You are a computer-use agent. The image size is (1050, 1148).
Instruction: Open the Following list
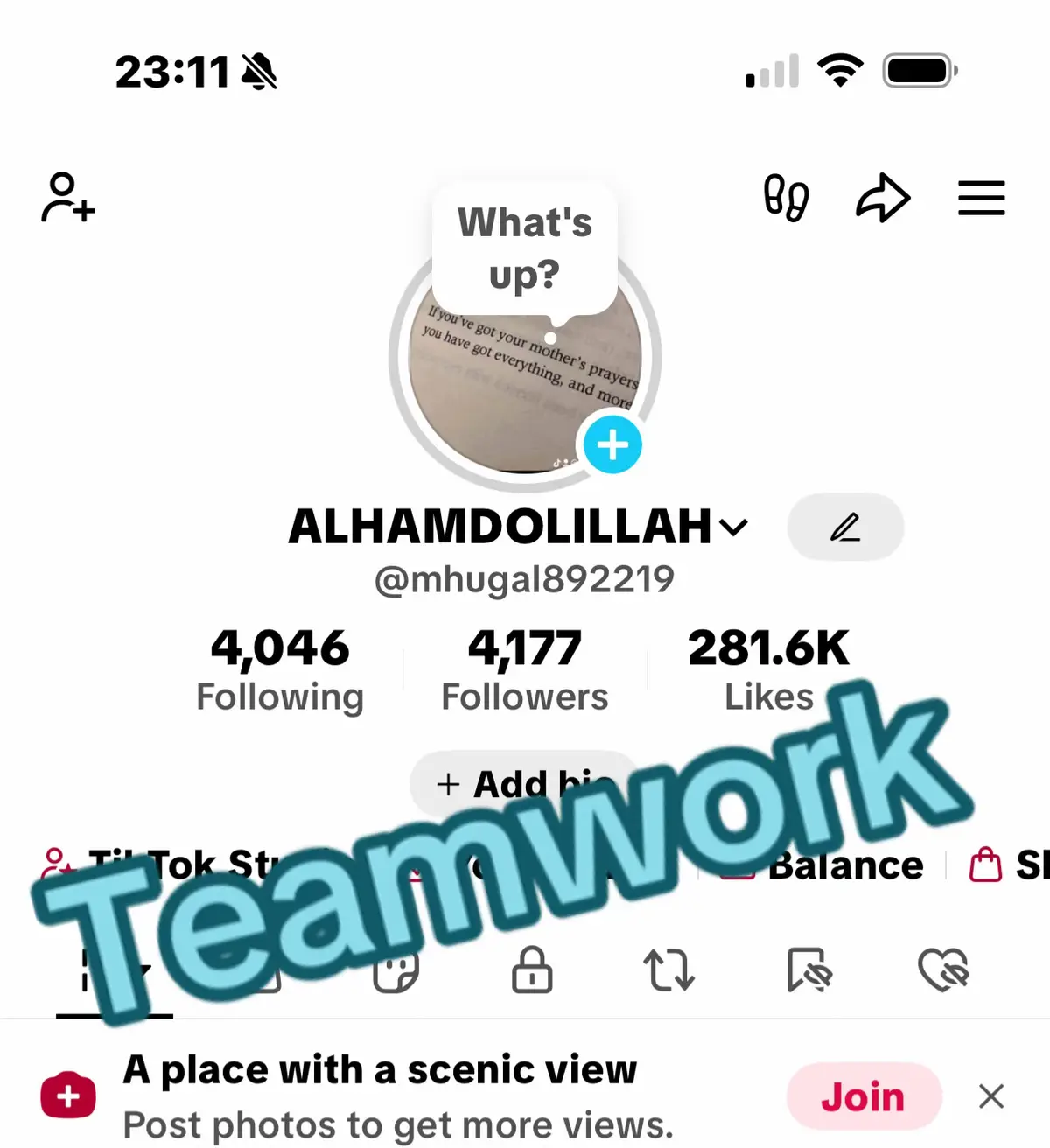pos(279,670)
